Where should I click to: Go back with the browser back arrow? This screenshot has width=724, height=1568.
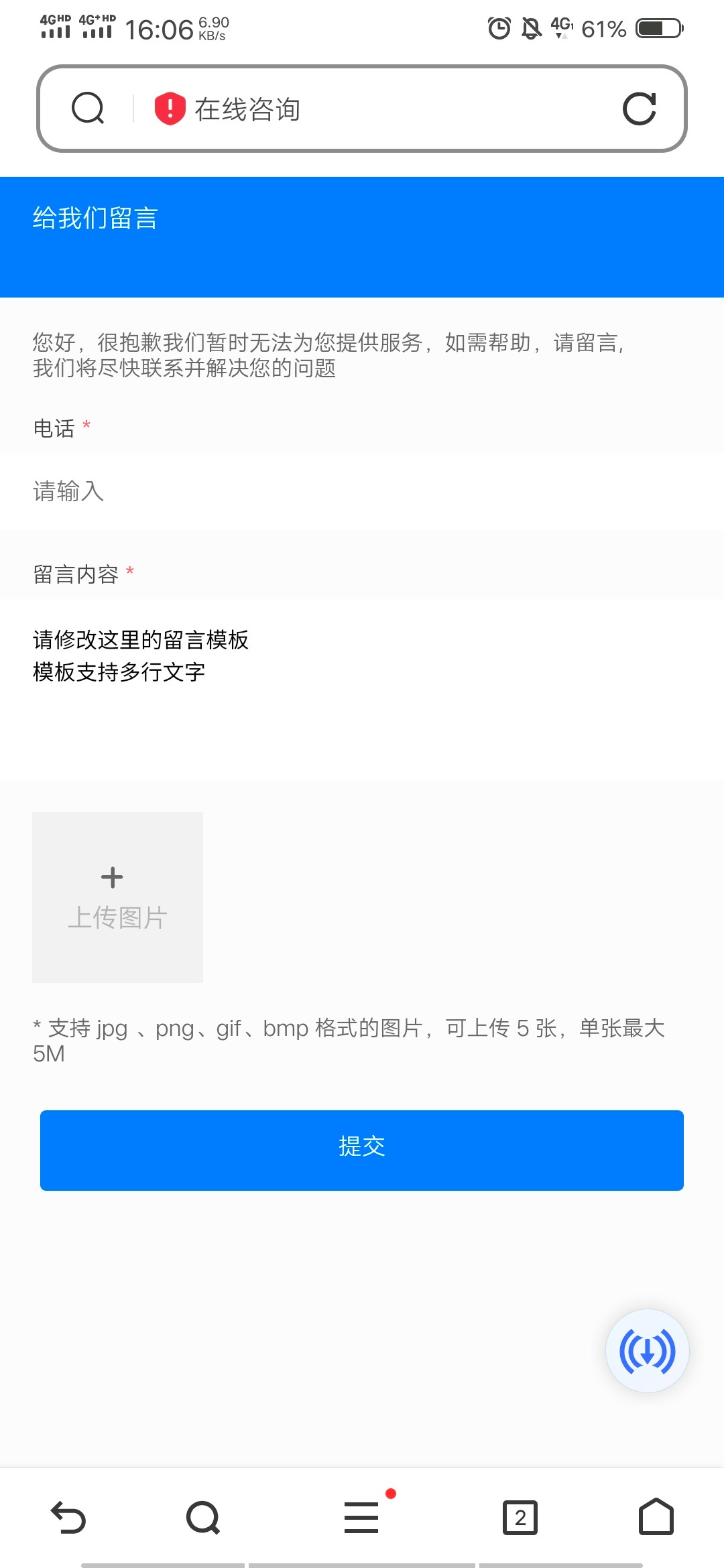pos(68,1518)
